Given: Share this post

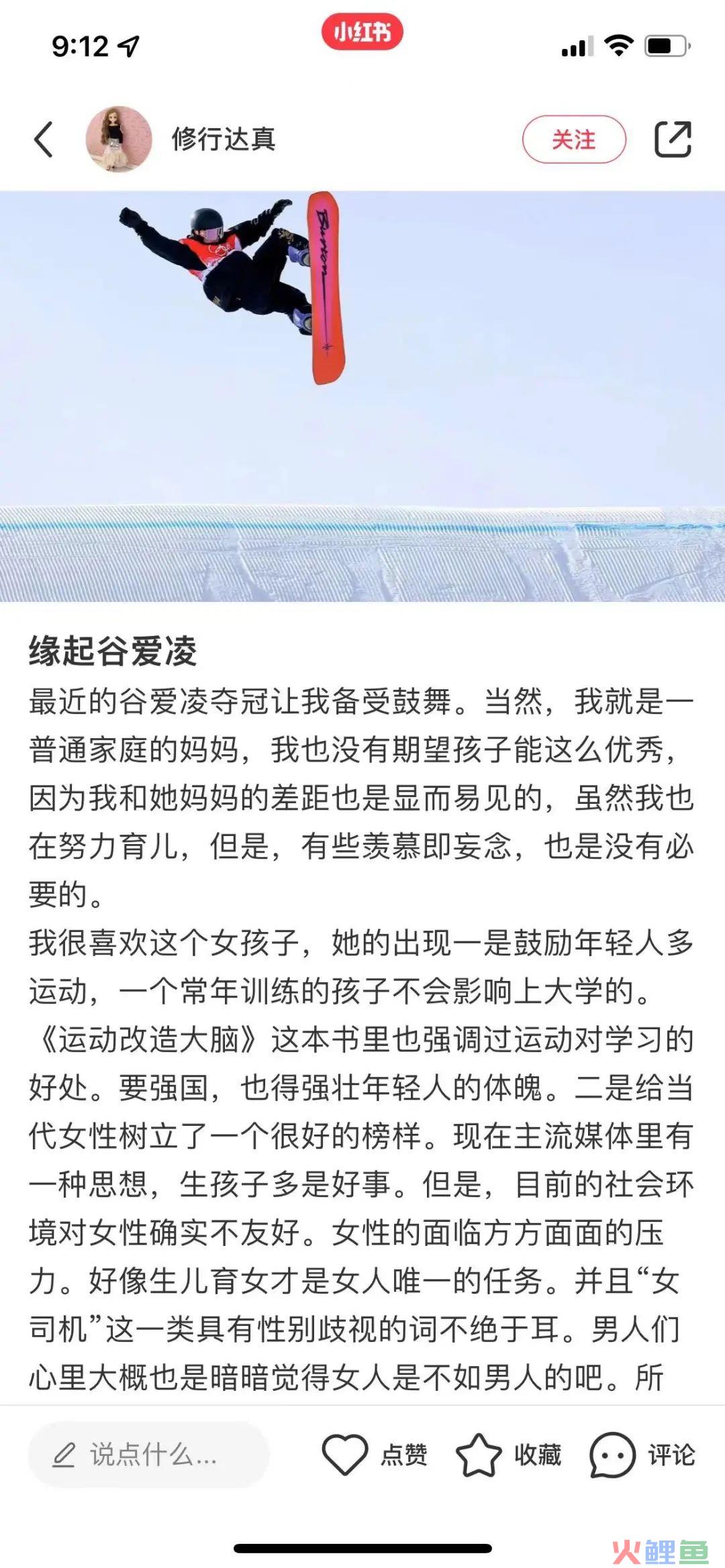Looking at the screenshot, I should (x=673, y=140).
